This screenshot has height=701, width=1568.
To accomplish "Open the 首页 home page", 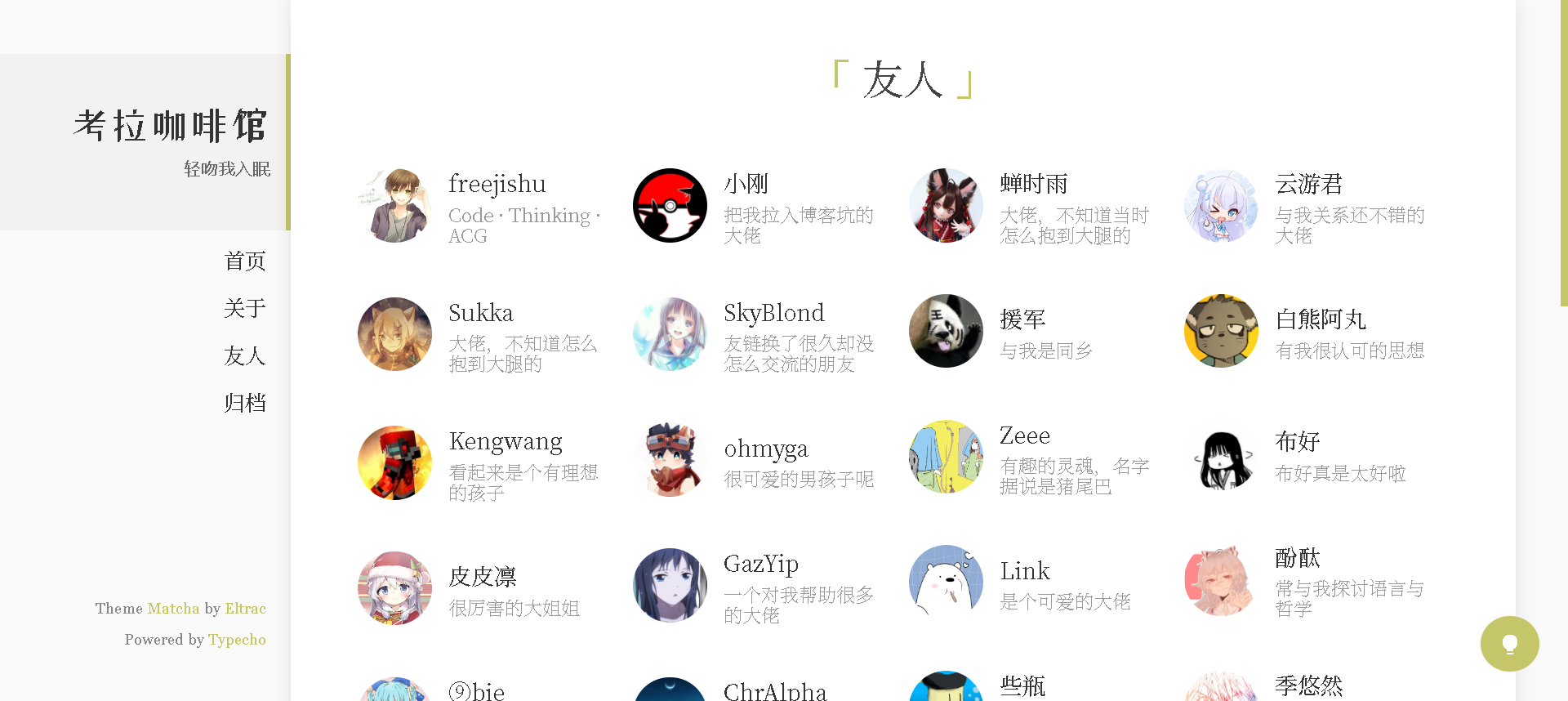I will point(245,261).
